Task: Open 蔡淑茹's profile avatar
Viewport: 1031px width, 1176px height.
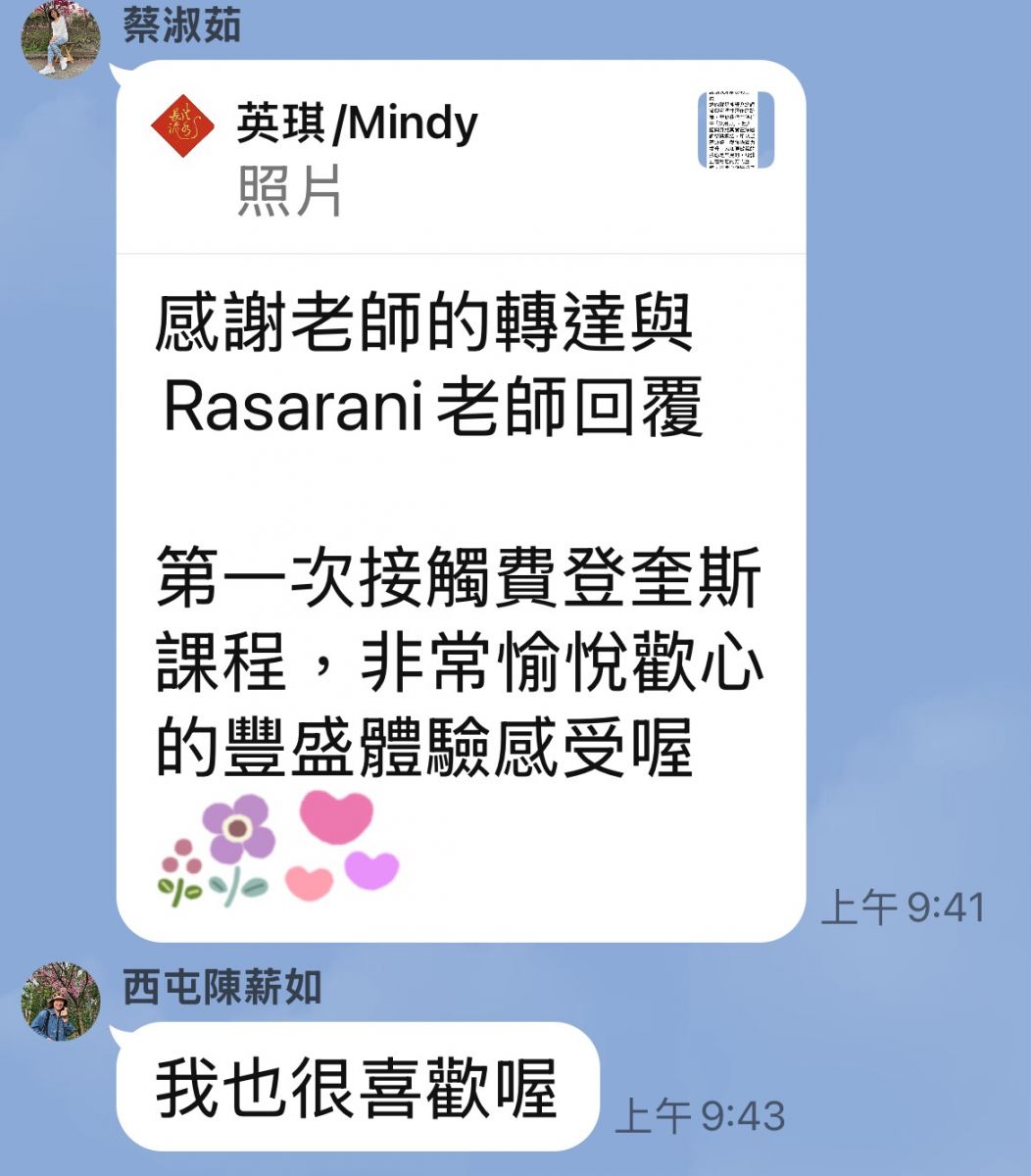Action: click(x=61, y=39)
